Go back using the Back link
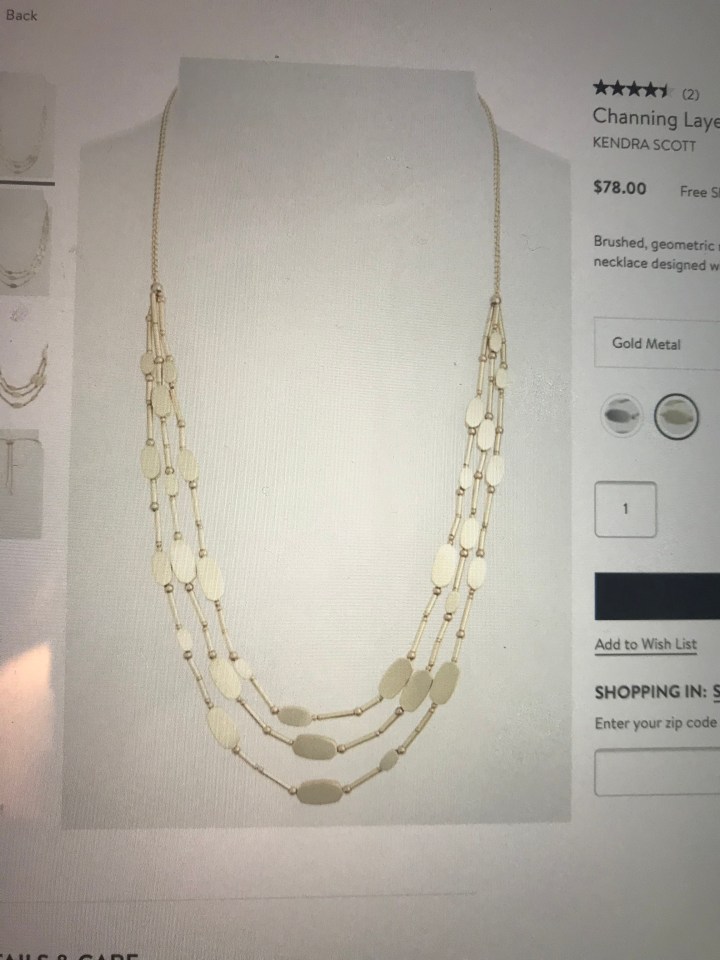This screenshot has width=720, height=960. click(21, 15)
